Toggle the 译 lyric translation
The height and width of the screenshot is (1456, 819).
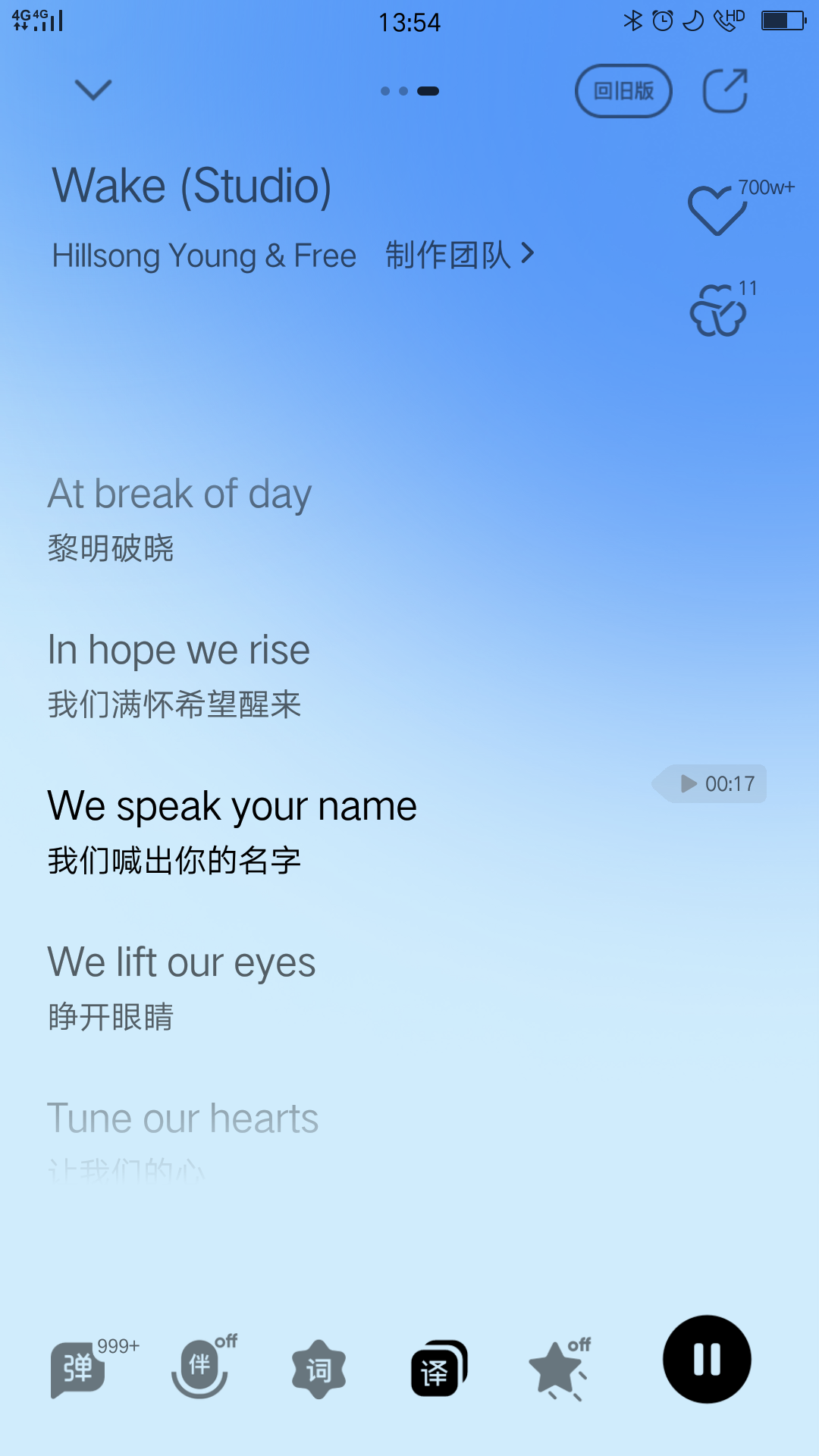[x=439, y=1368]
